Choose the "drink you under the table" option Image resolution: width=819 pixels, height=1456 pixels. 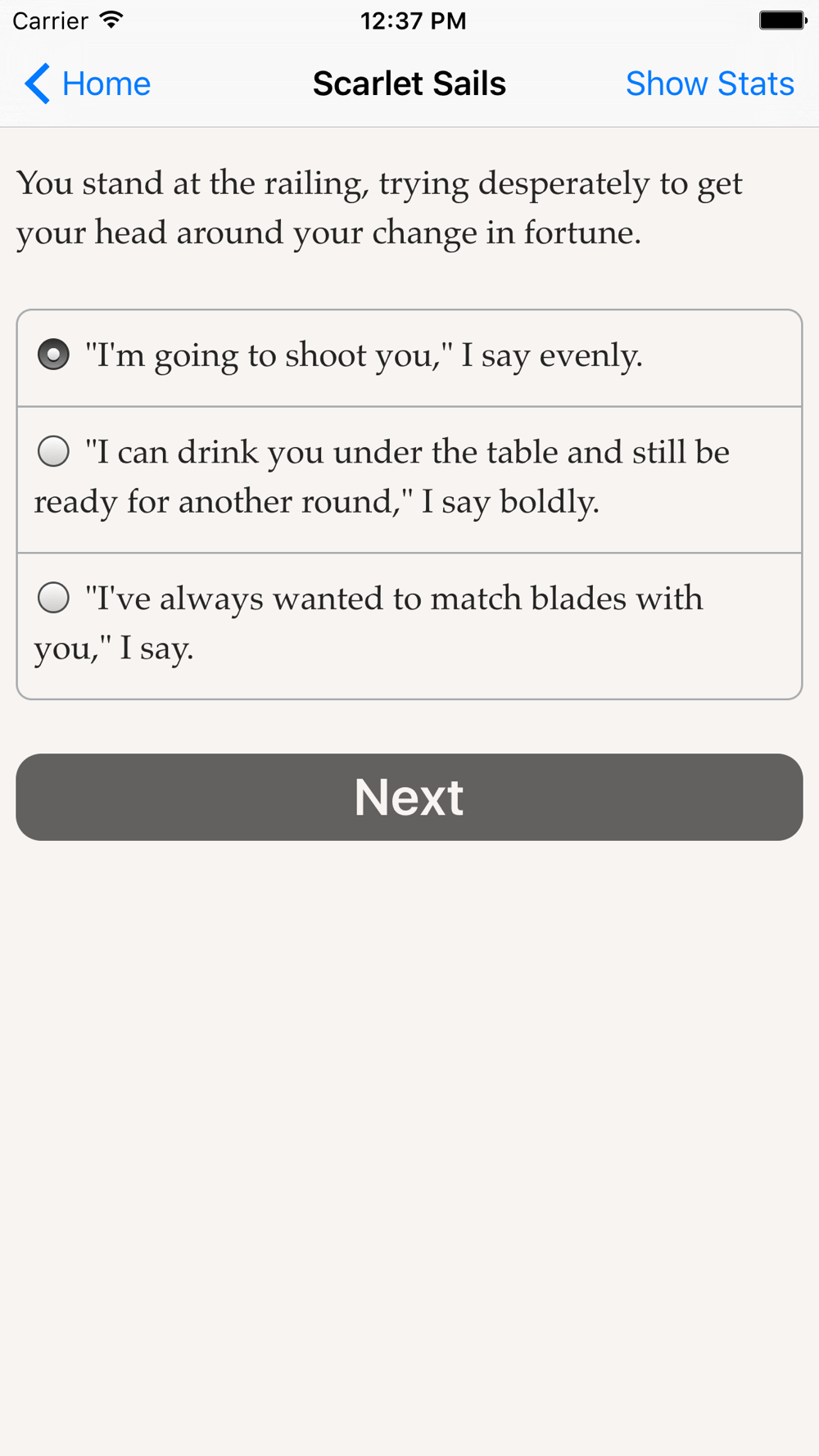[x=409, y=479]
